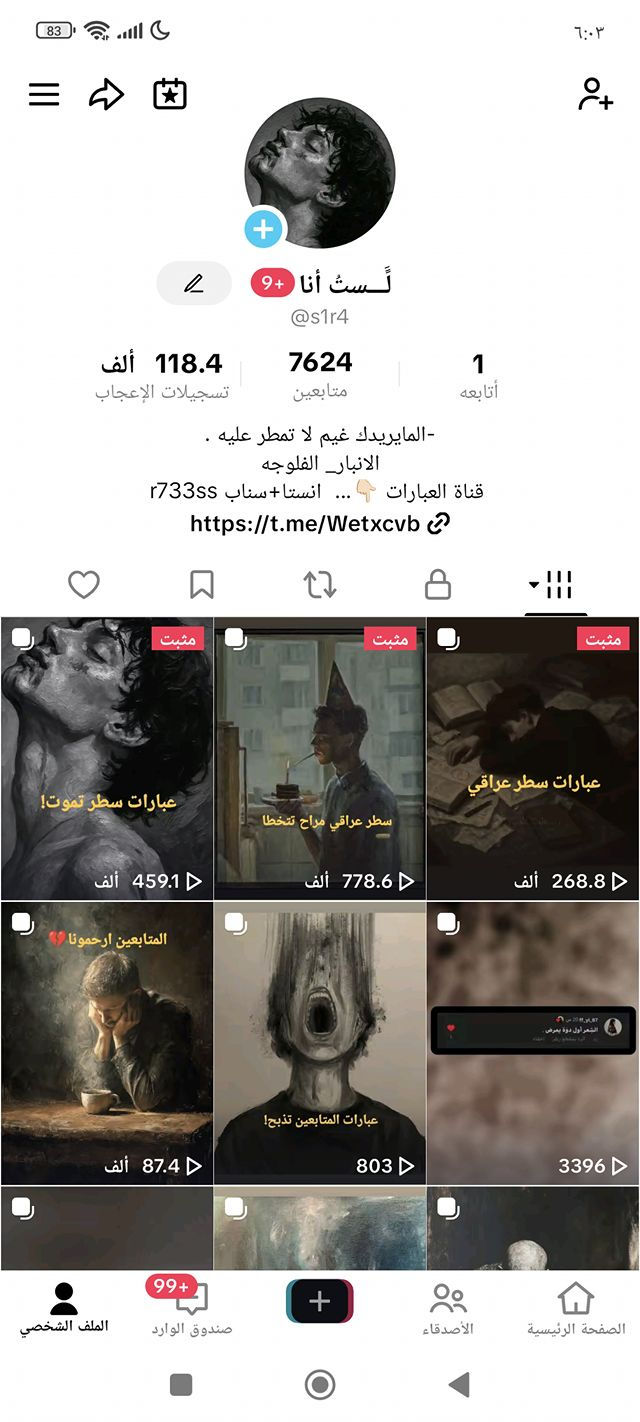Share this profile

click(x=107, y=95)
